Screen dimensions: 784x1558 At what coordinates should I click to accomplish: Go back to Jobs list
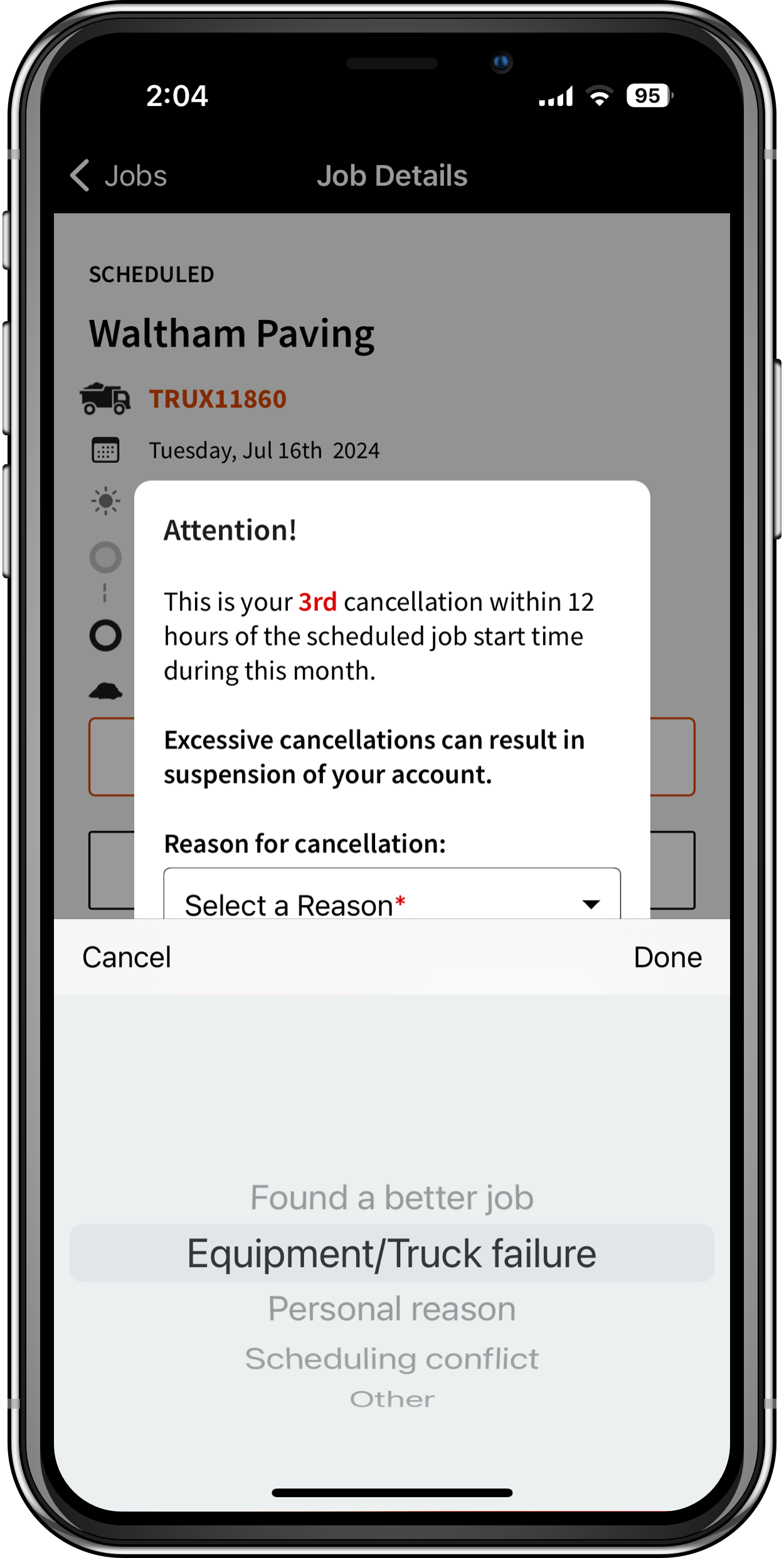118,176
